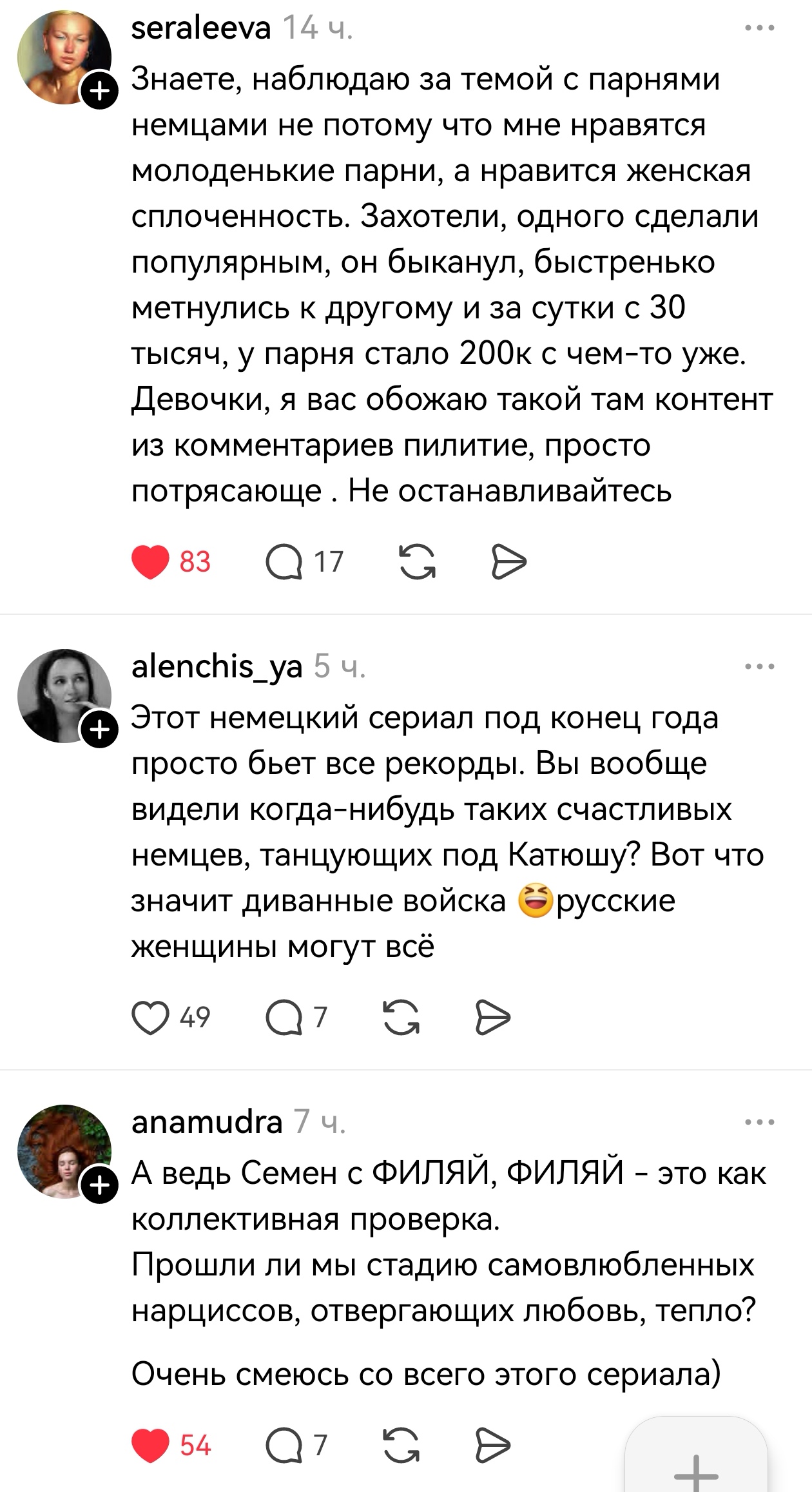Unlike seraleeva's post with 83 likes

point(150,561)
